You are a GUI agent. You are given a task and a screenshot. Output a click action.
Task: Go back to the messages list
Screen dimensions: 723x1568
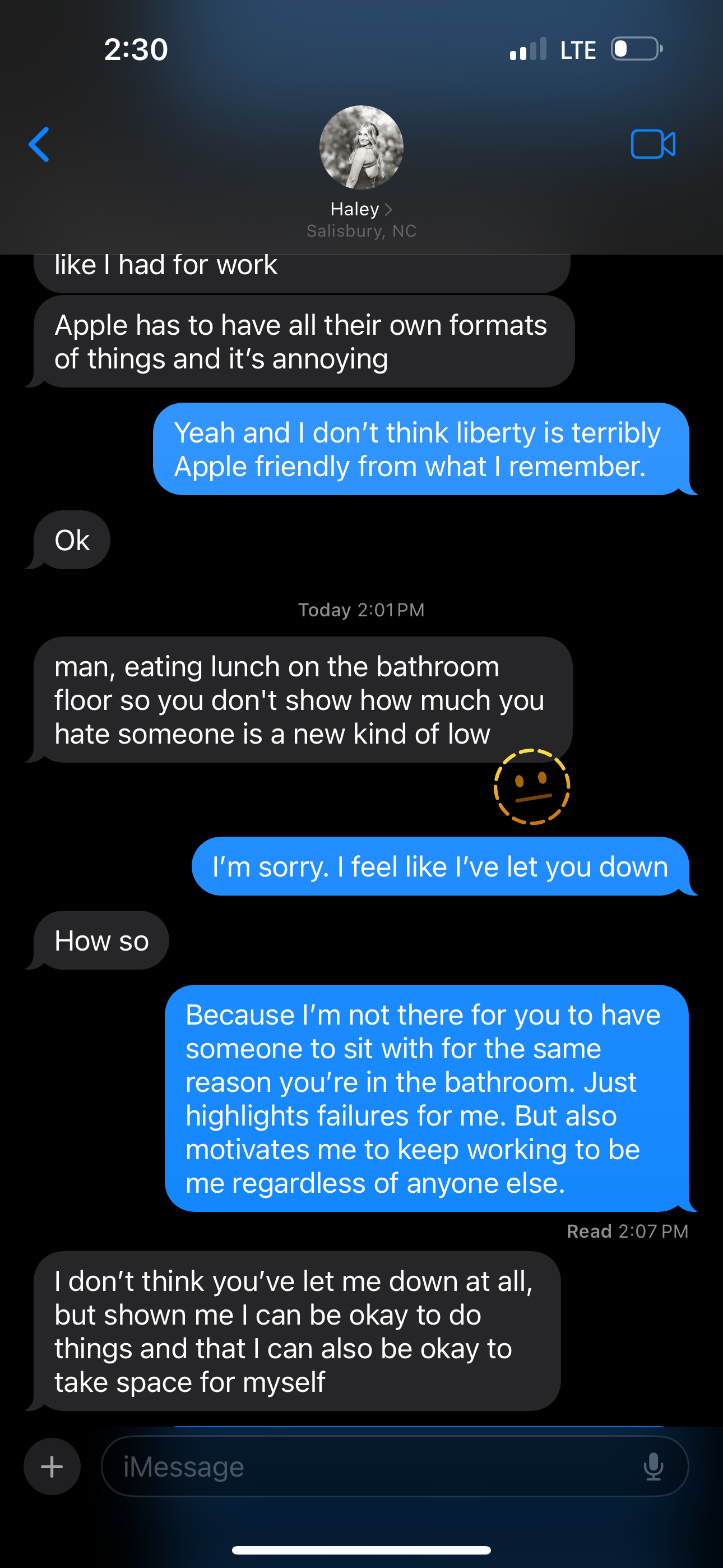coord(39,145)
